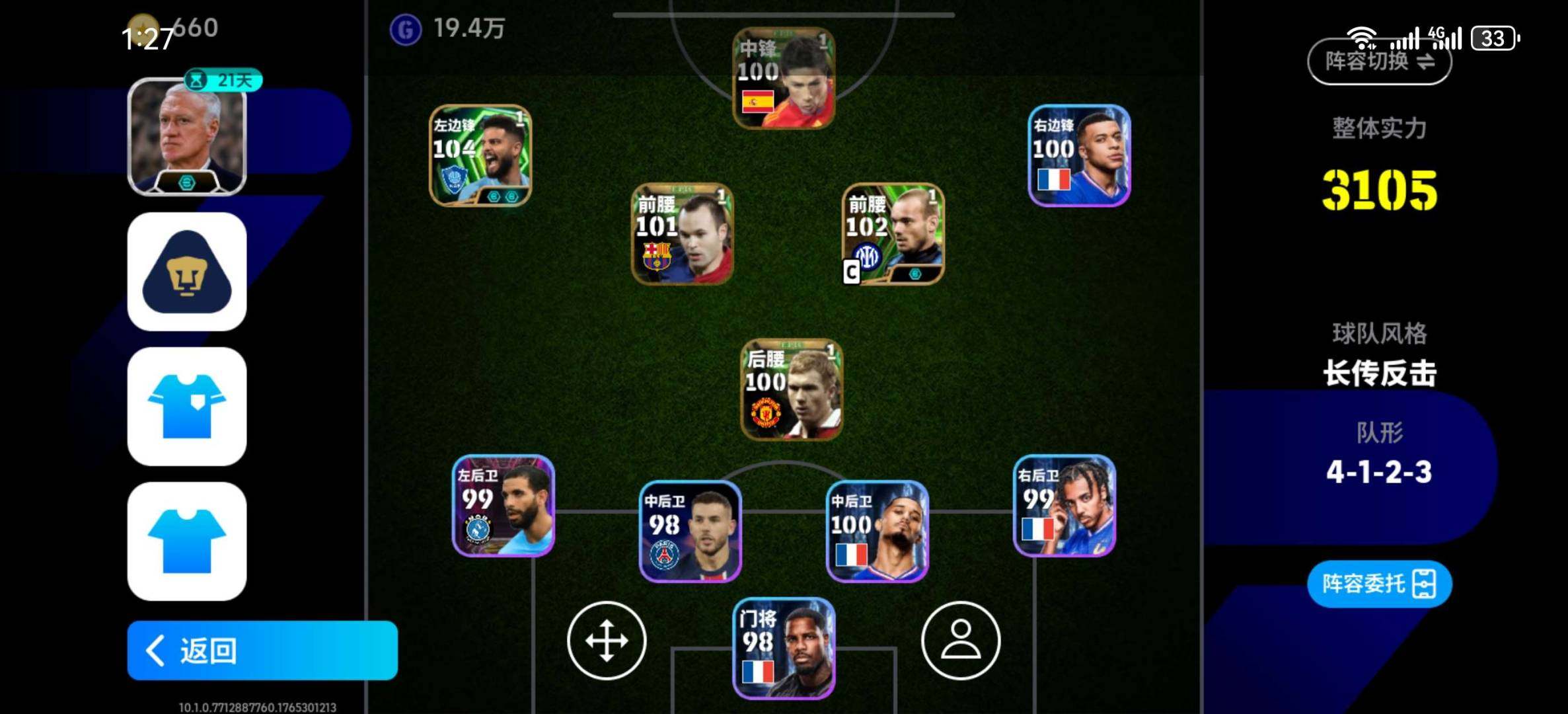
Task: Select the 中后卫 98 player card
Action: 690,532
